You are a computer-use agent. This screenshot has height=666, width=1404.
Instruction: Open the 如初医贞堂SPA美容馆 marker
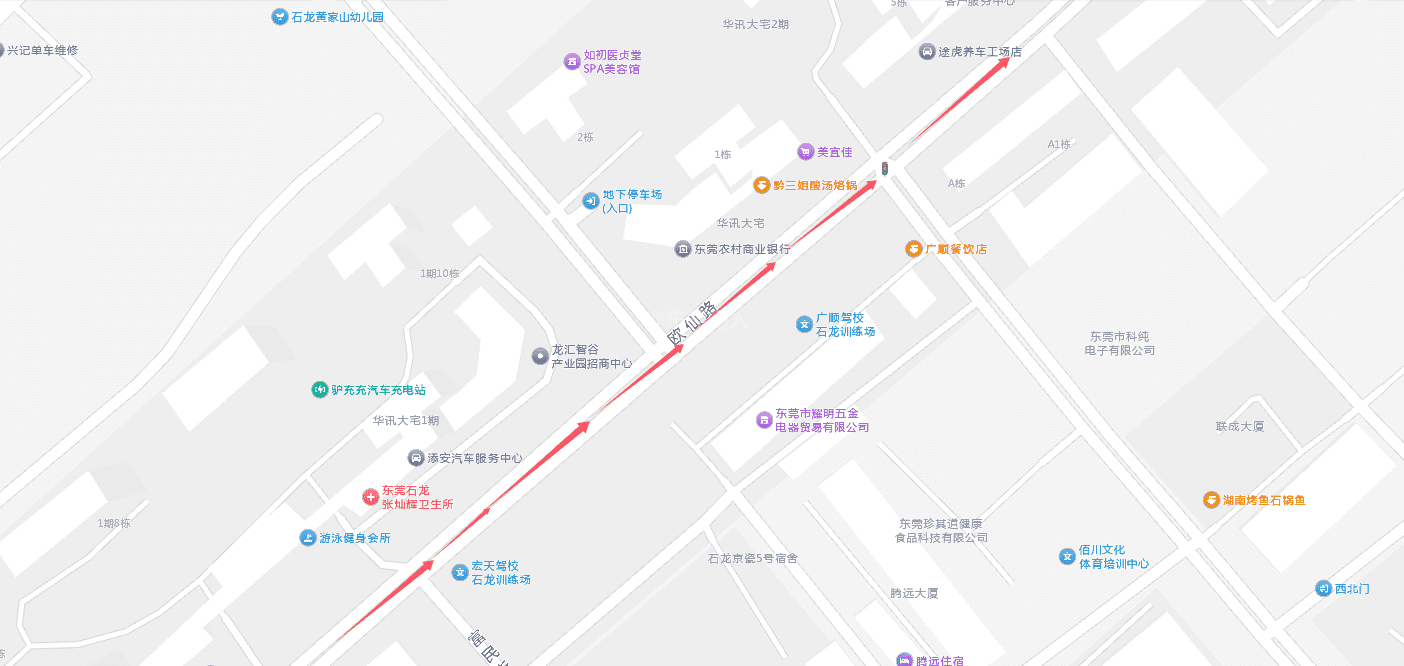pos(571,62)
